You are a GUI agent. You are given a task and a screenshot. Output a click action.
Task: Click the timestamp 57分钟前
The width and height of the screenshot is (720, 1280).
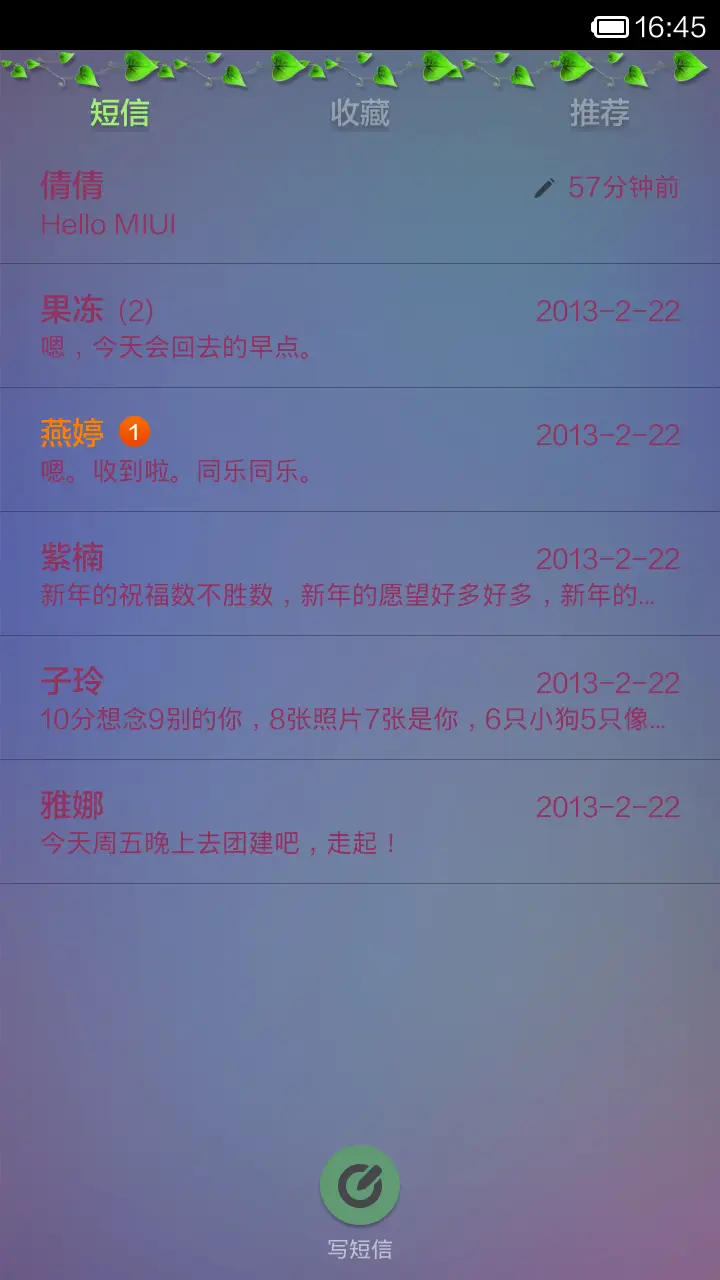coord(624,187)
